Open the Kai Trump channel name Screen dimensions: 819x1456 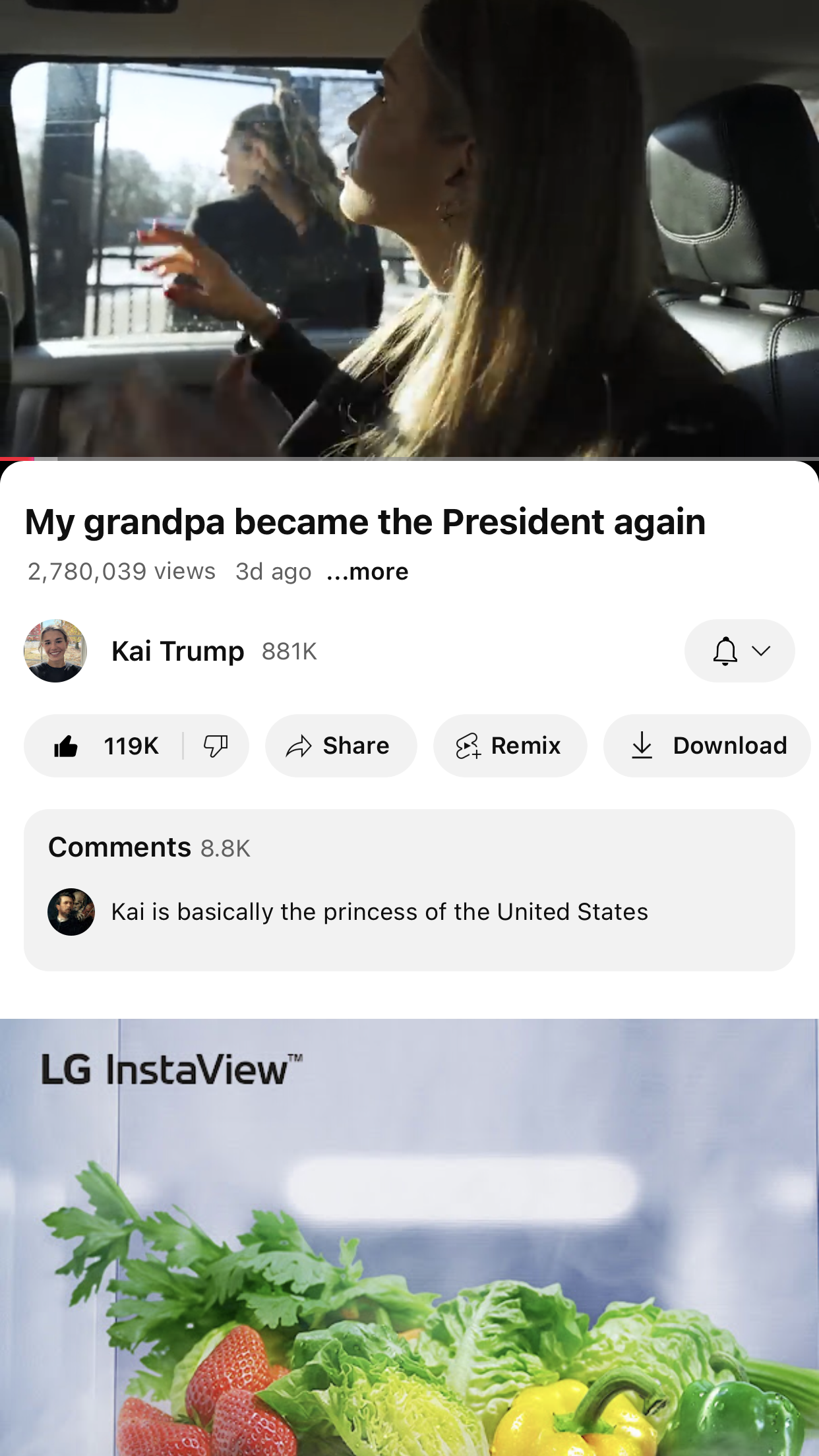click(x=178, y=651)
